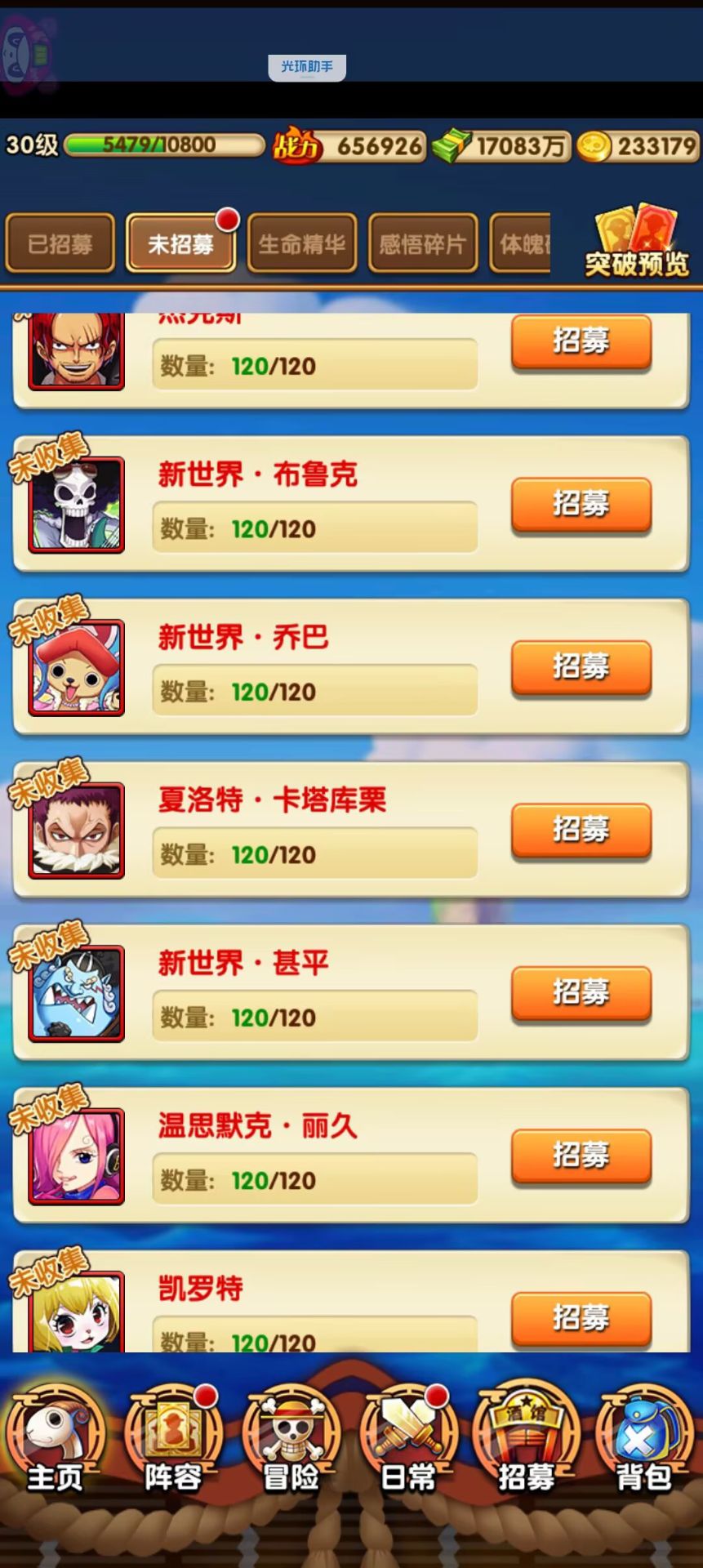This screenshot has height=1568, width=703.
Task: Open the 招募 tavern section
Action: click(x=527, y=1439)
